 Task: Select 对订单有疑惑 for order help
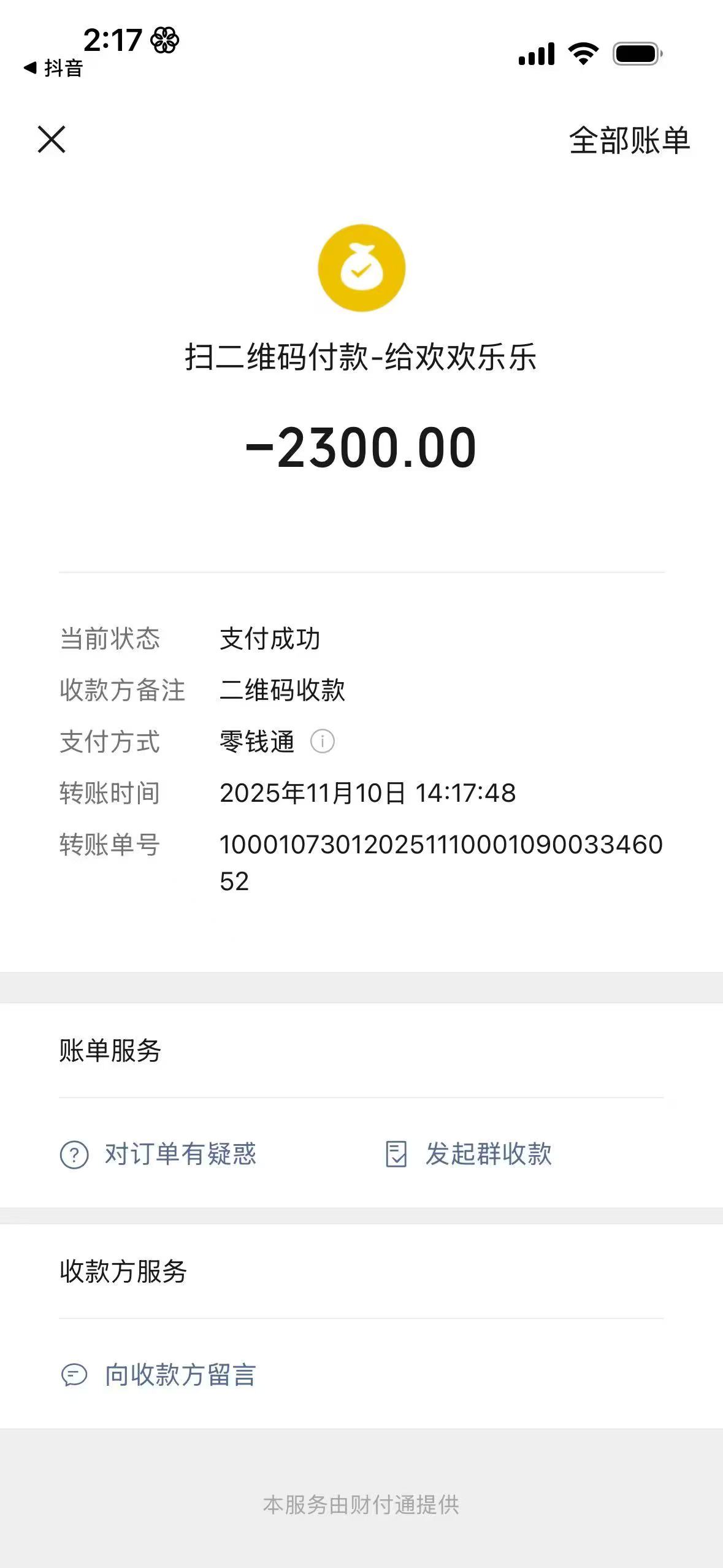[159, 1154]
